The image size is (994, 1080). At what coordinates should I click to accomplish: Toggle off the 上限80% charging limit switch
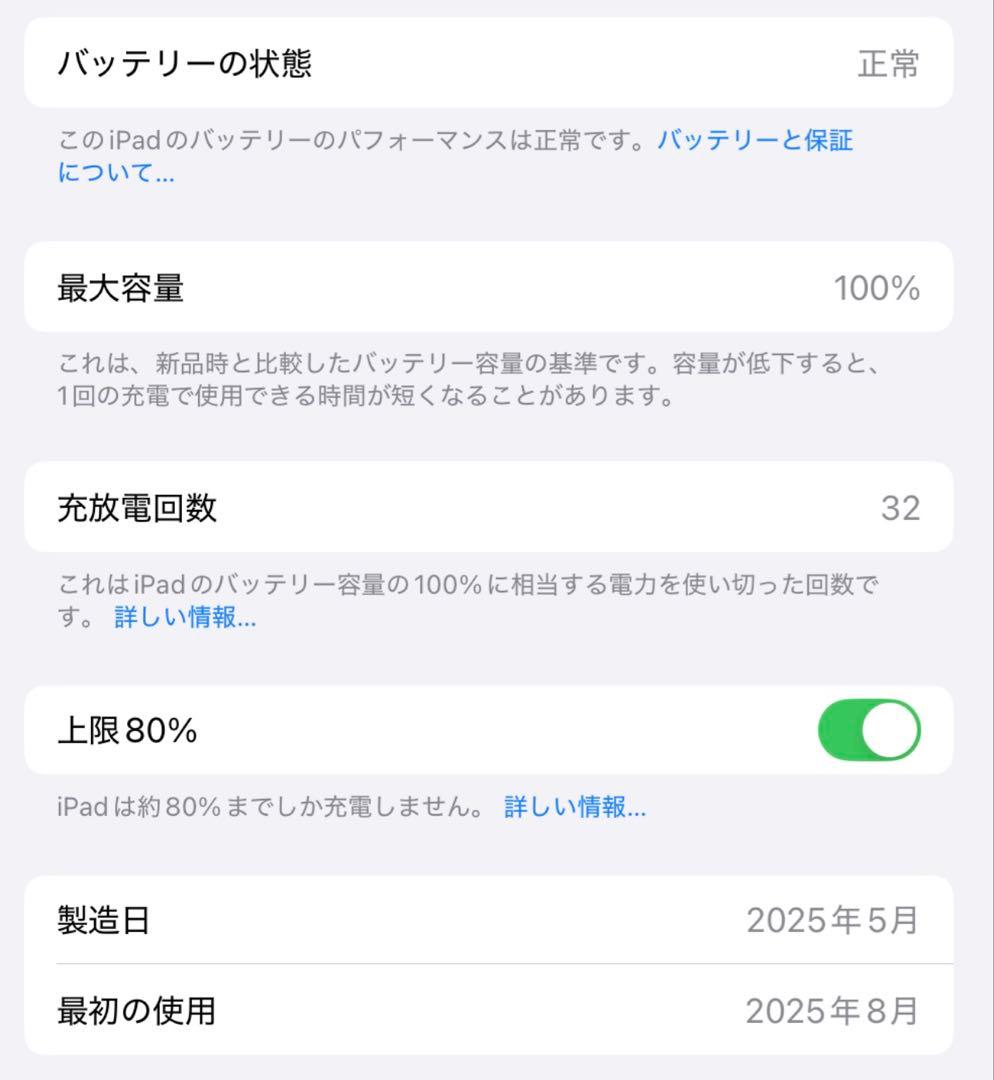[x=871, y=731]
